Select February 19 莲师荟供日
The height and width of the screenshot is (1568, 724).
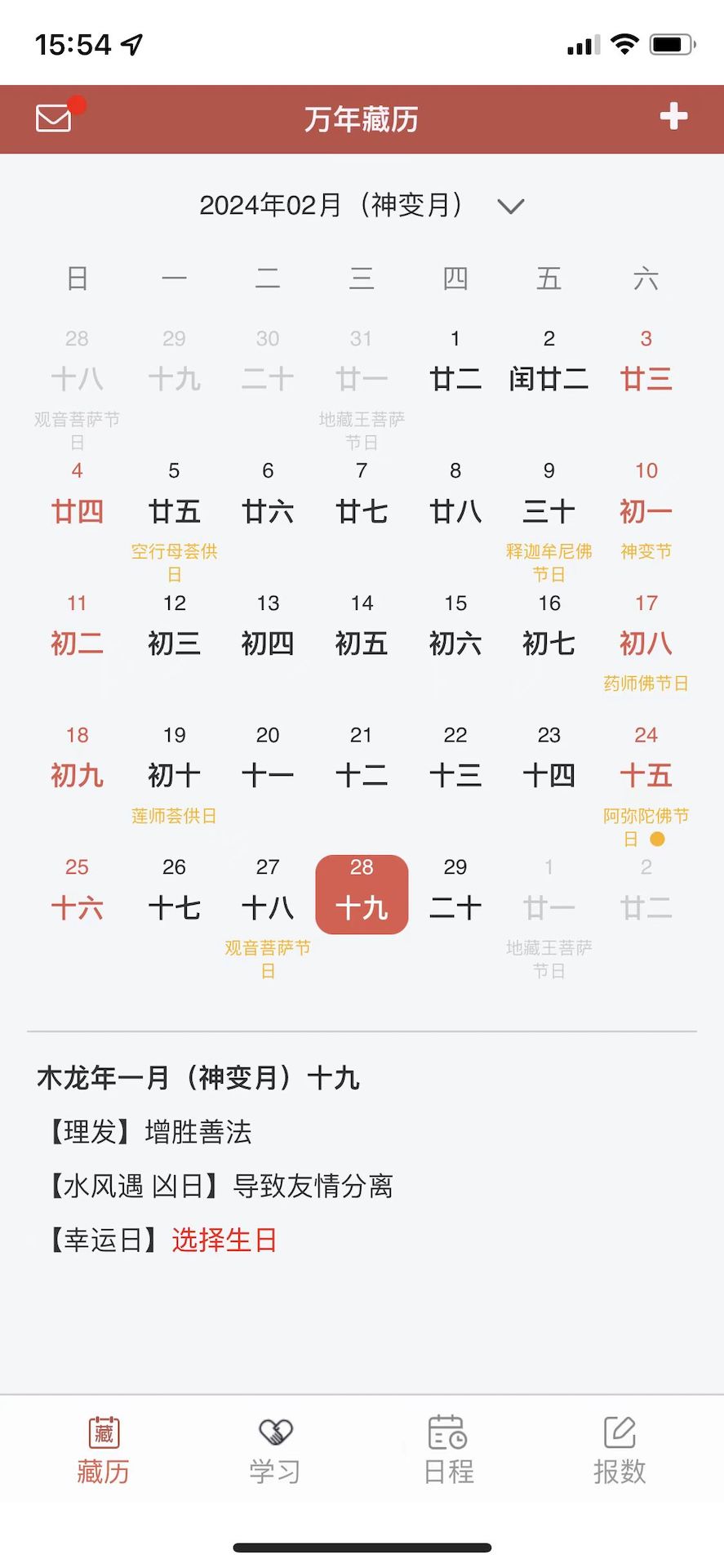tap(174, 774)
